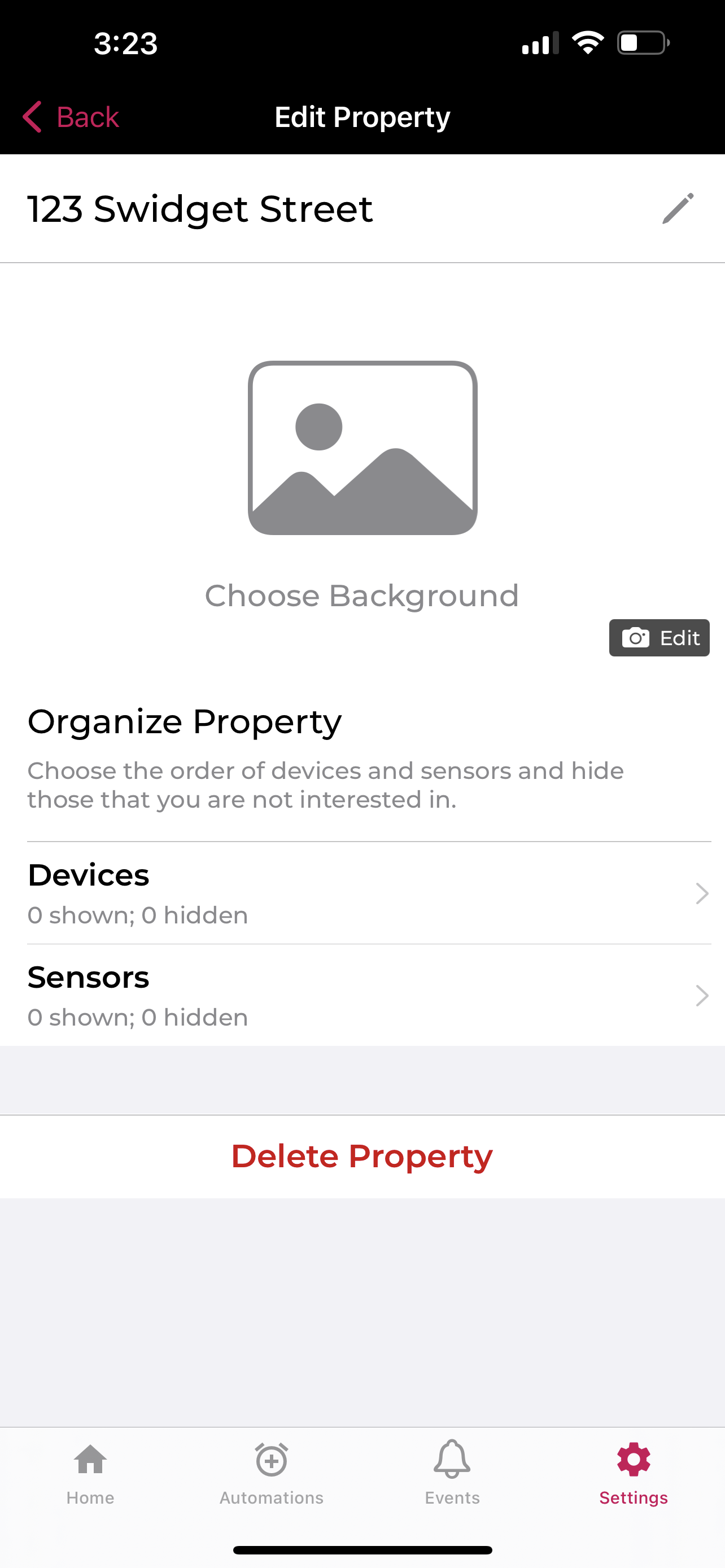Select the Settings tab
725x1568 pixels.
coord(634,1474)
